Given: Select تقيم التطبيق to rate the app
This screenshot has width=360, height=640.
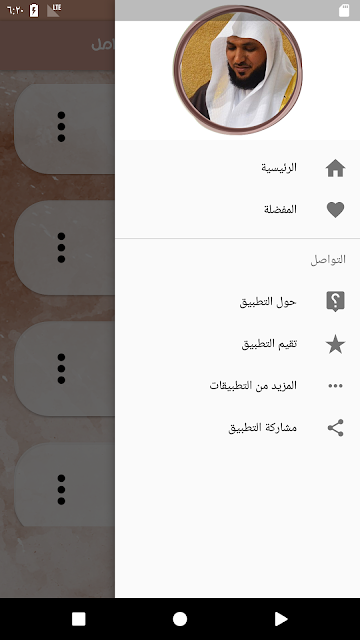Looking at the screenshot, I should point(238,344).
